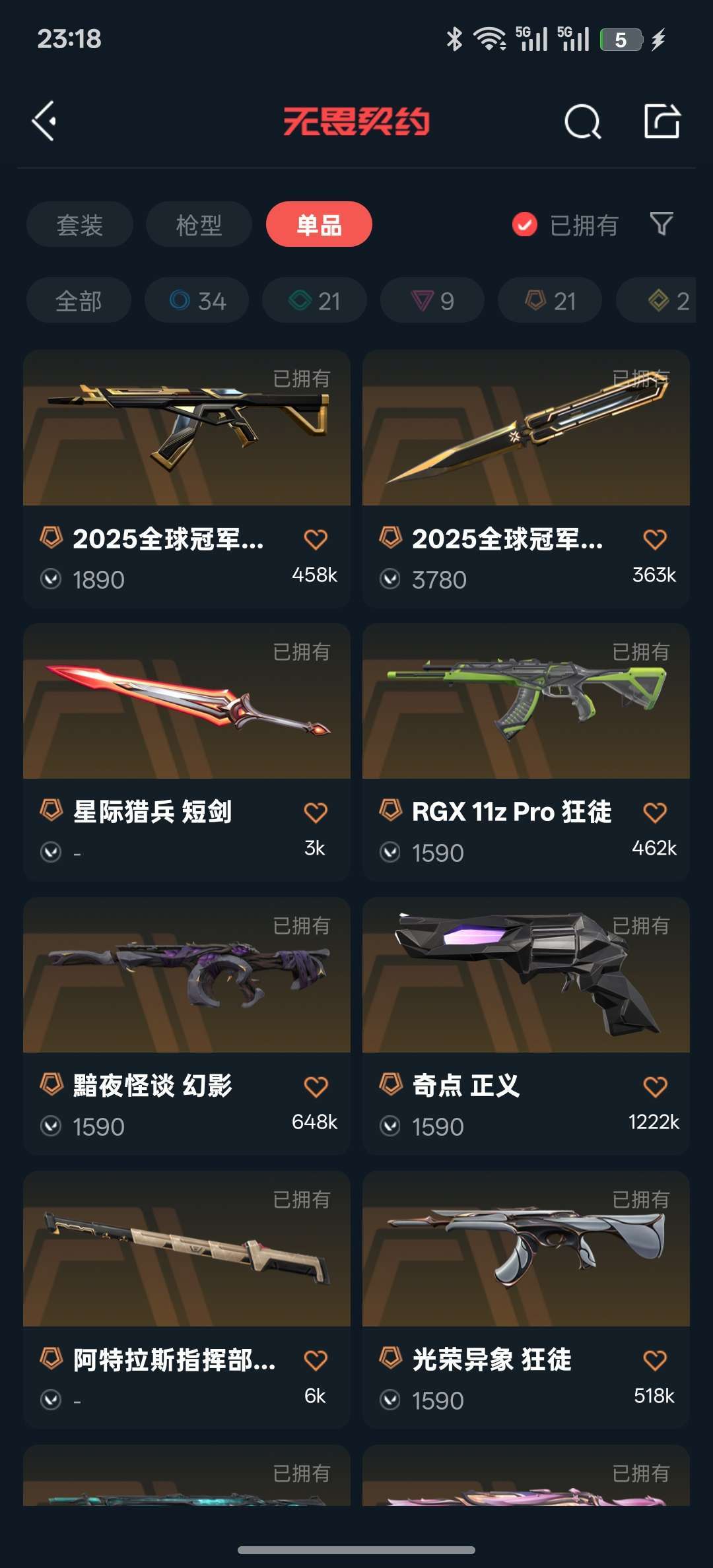The image size is (713, 1568).
Task: Filter by the pink tier chip showing 9
Action: pos(432,301)
